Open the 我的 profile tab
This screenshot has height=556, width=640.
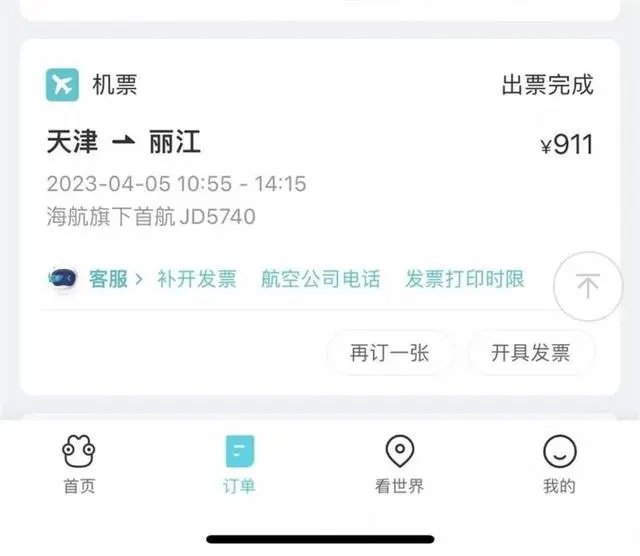tap(559, 465)
